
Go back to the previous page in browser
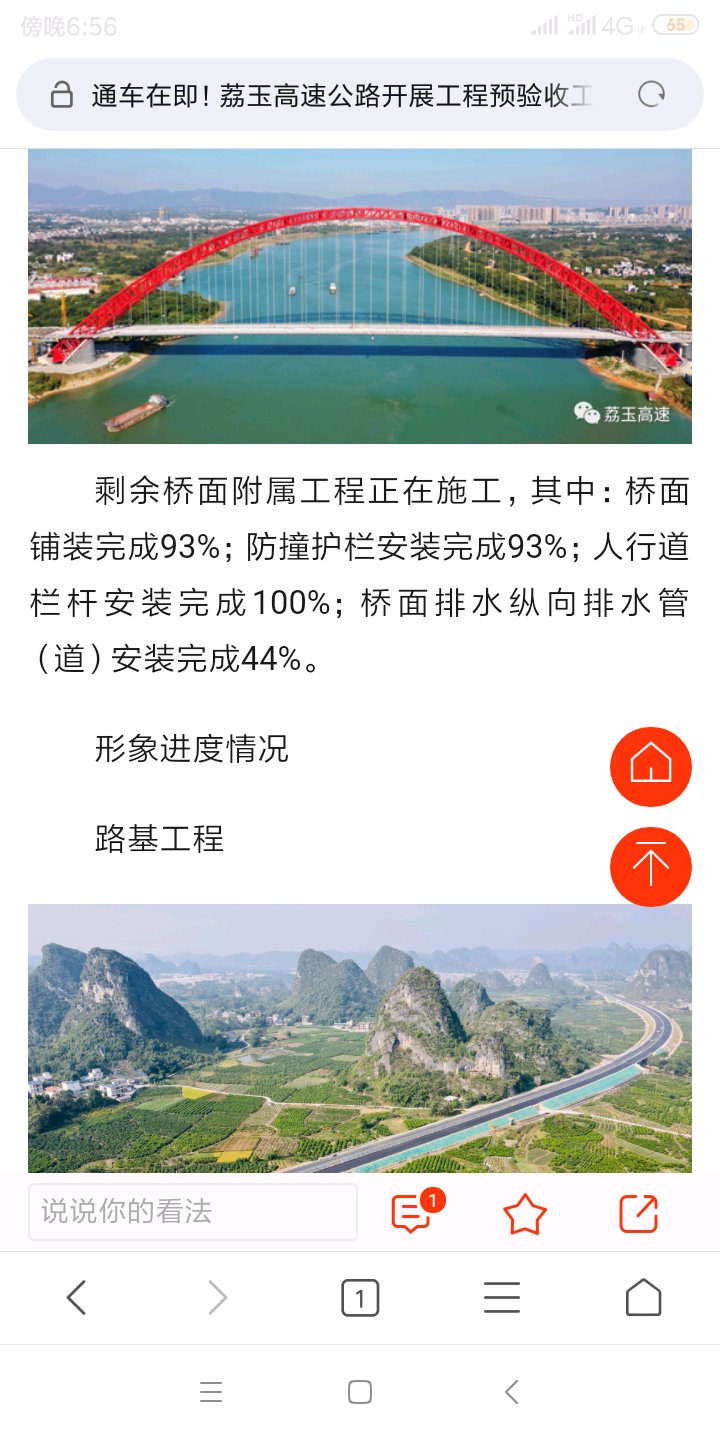click(76, 1298)
